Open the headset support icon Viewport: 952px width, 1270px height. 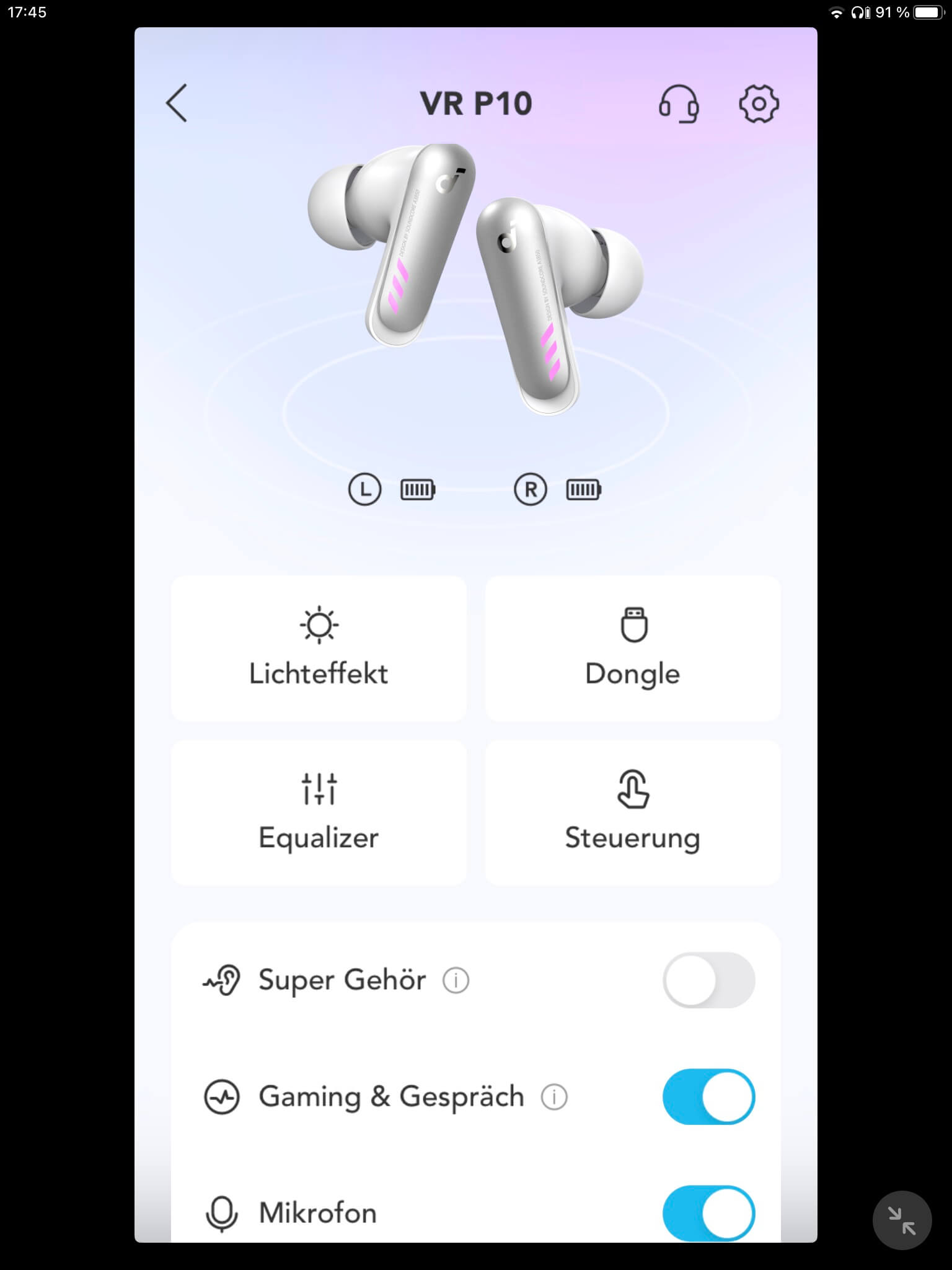tap(678, 104)
